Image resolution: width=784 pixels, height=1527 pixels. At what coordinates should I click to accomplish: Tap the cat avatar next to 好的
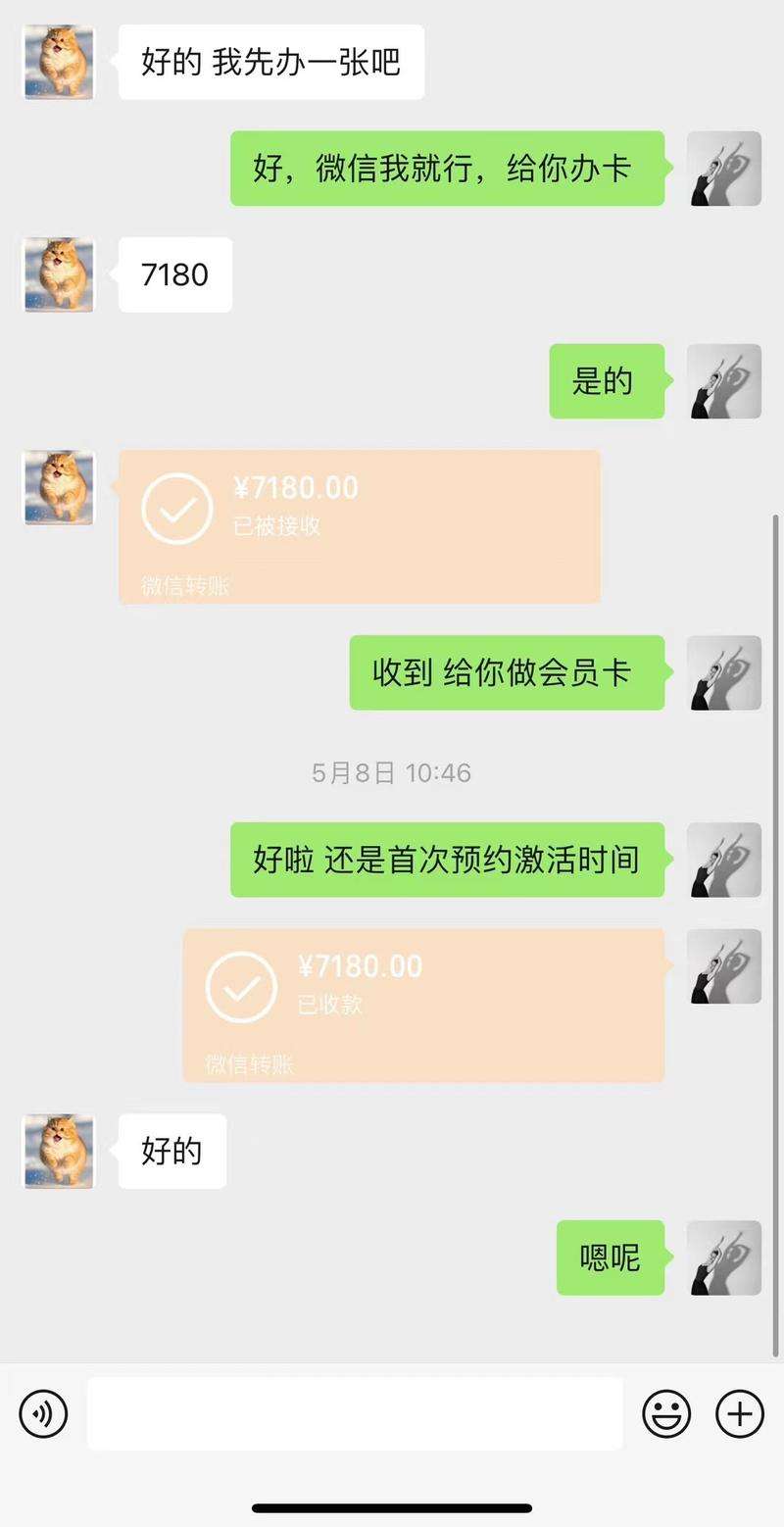[56, 1152]
